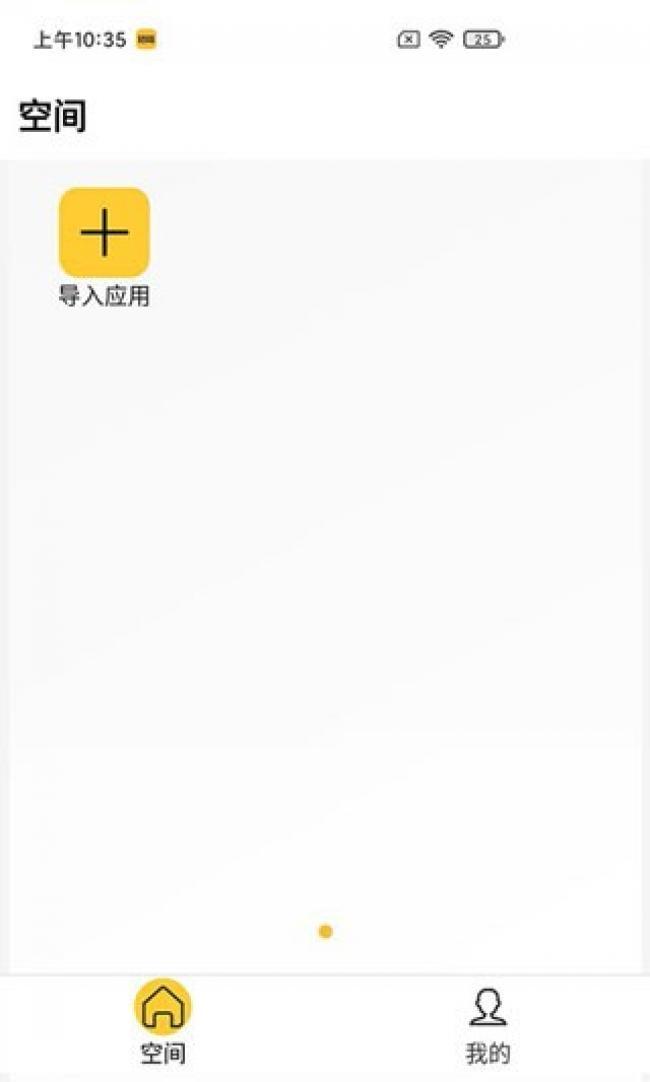Viewport: 650px width, 1082px height.
Task: Select the 空间 tab
Action: point(162,1024)
